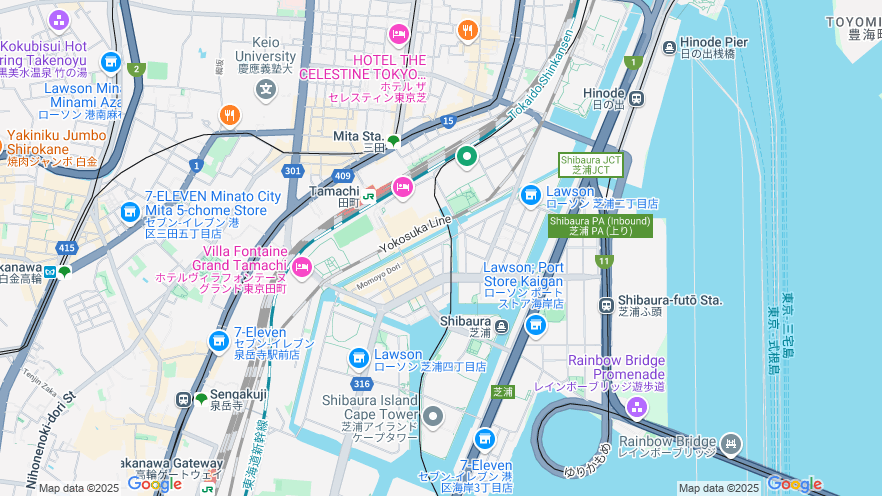Open the Rainbow Bridge Promenade pin
This screenshot has width=882, height=496.
pyautogui.click(x=636, y=407)
